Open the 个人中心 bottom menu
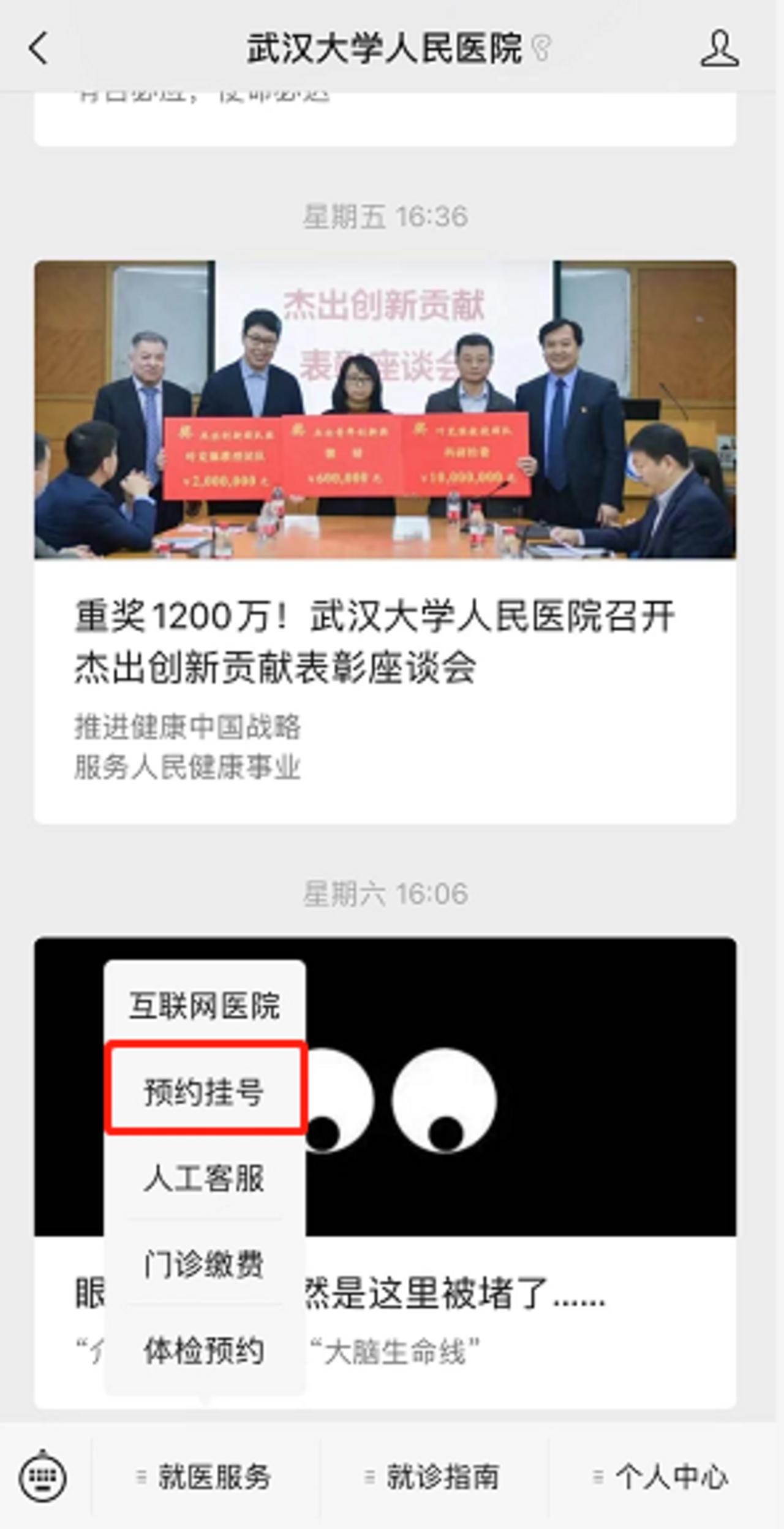784x1529 pixels. 663,1476
